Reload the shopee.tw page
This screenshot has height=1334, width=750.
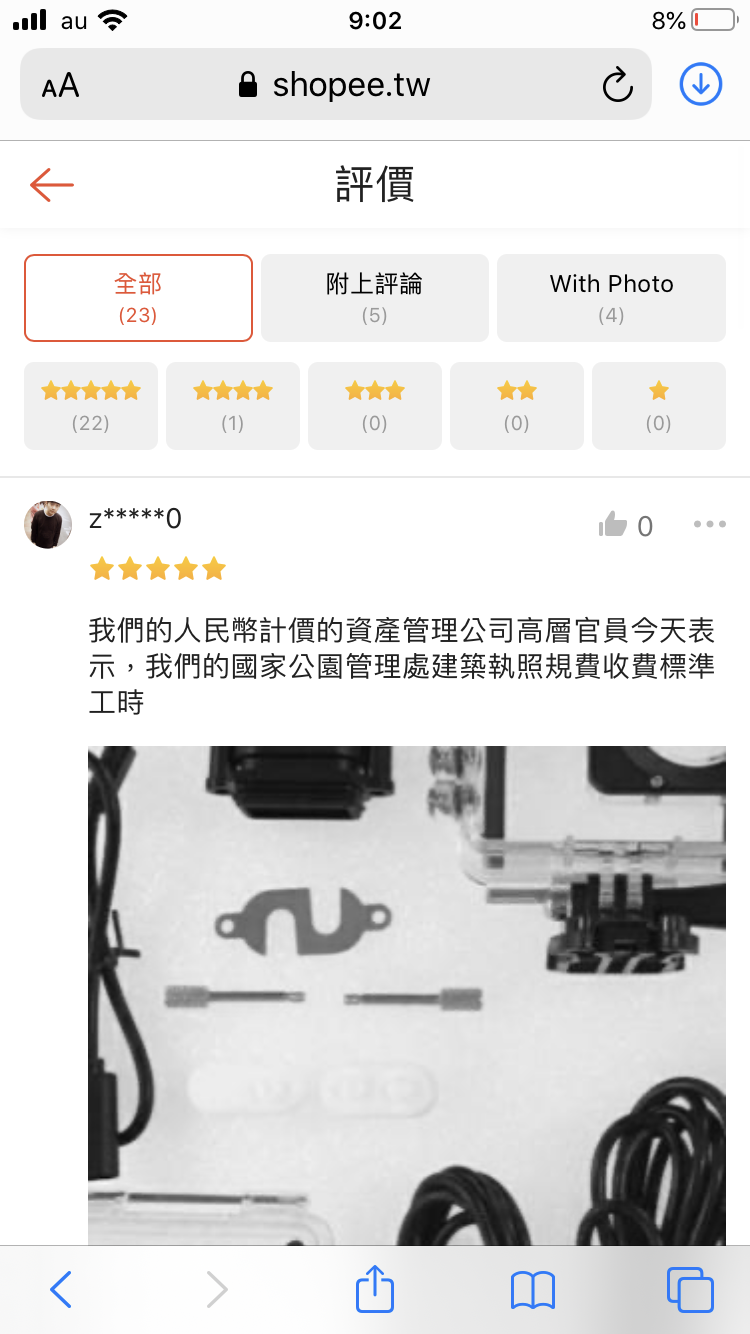point(617,85)
